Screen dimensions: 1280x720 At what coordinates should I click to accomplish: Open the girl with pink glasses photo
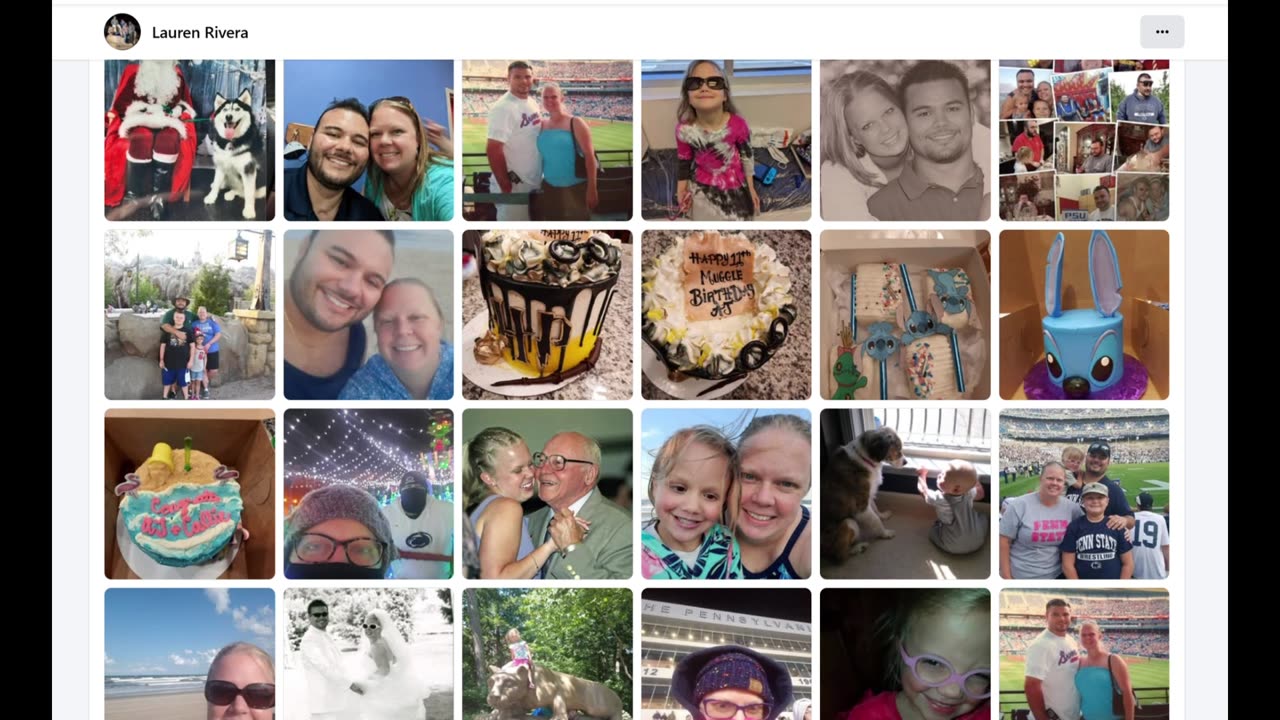pos(905,653)
